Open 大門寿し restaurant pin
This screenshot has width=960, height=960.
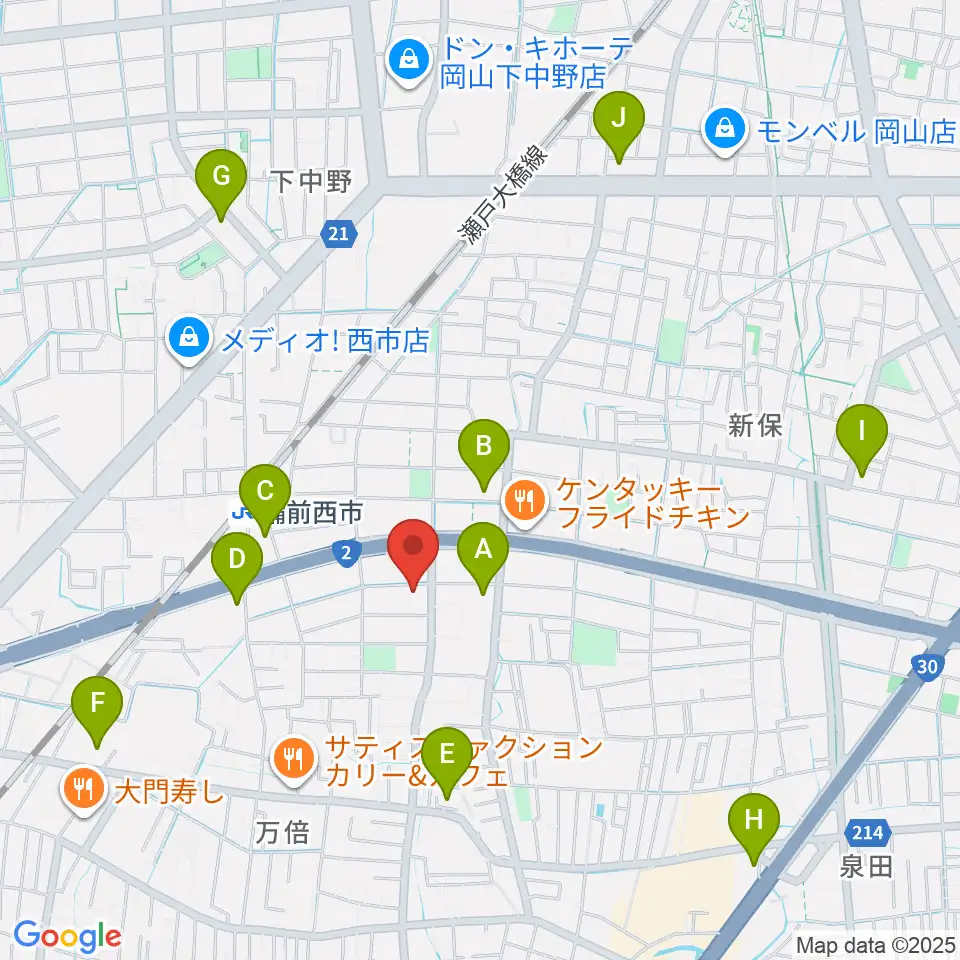pos(83,790)
